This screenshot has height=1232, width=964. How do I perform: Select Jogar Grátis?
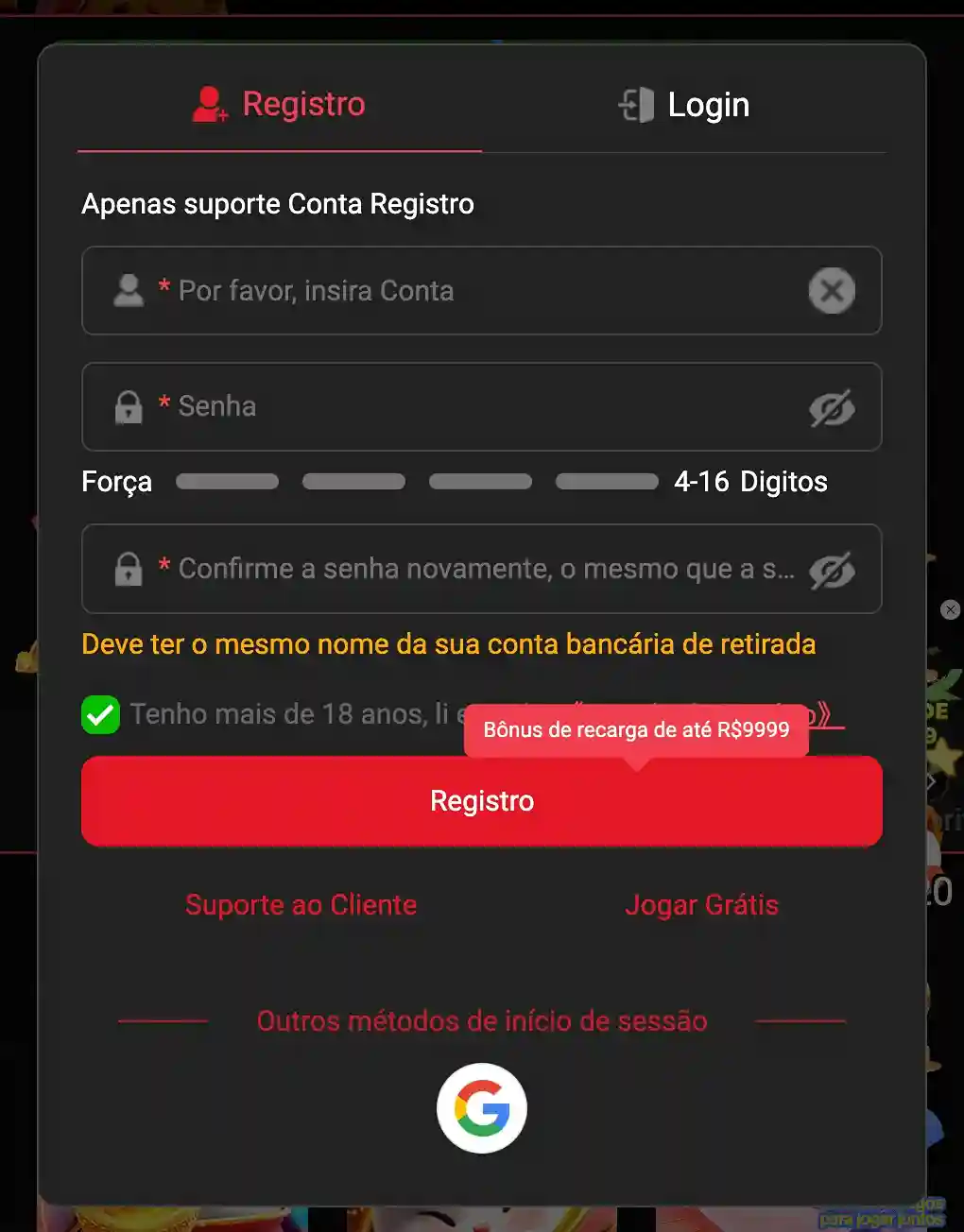(701, 904)
